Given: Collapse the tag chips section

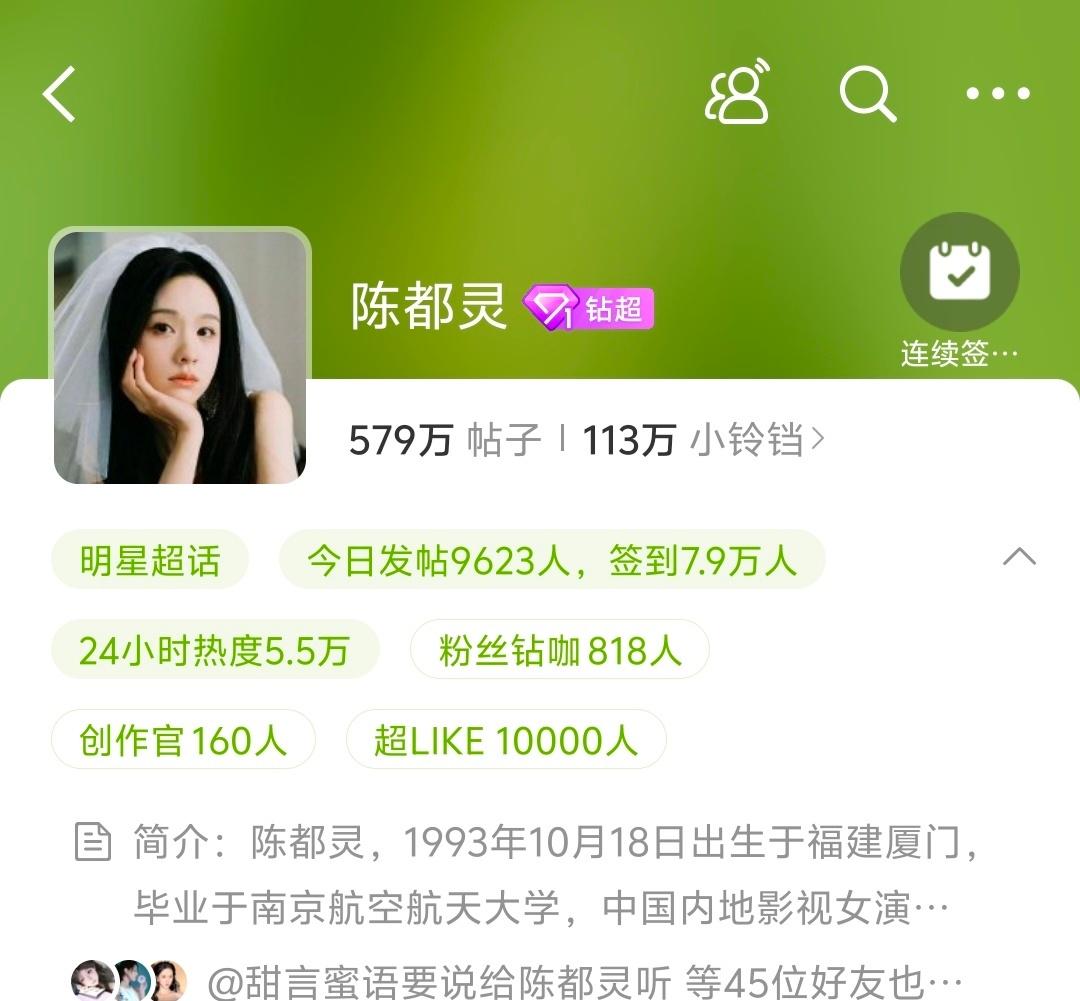Looking at the screenshot, I should [x=1019, y=557].
